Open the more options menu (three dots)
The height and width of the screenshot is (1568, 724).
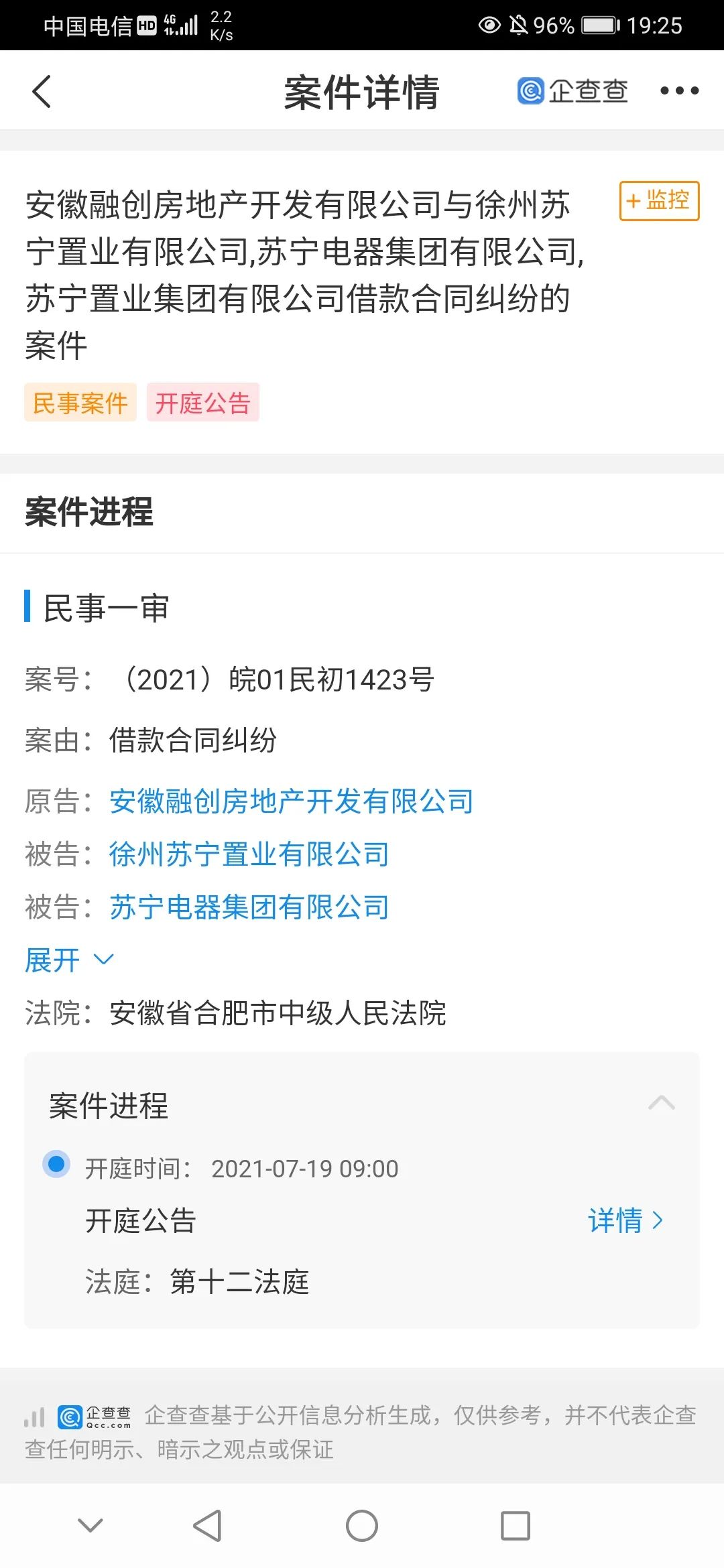680,92
